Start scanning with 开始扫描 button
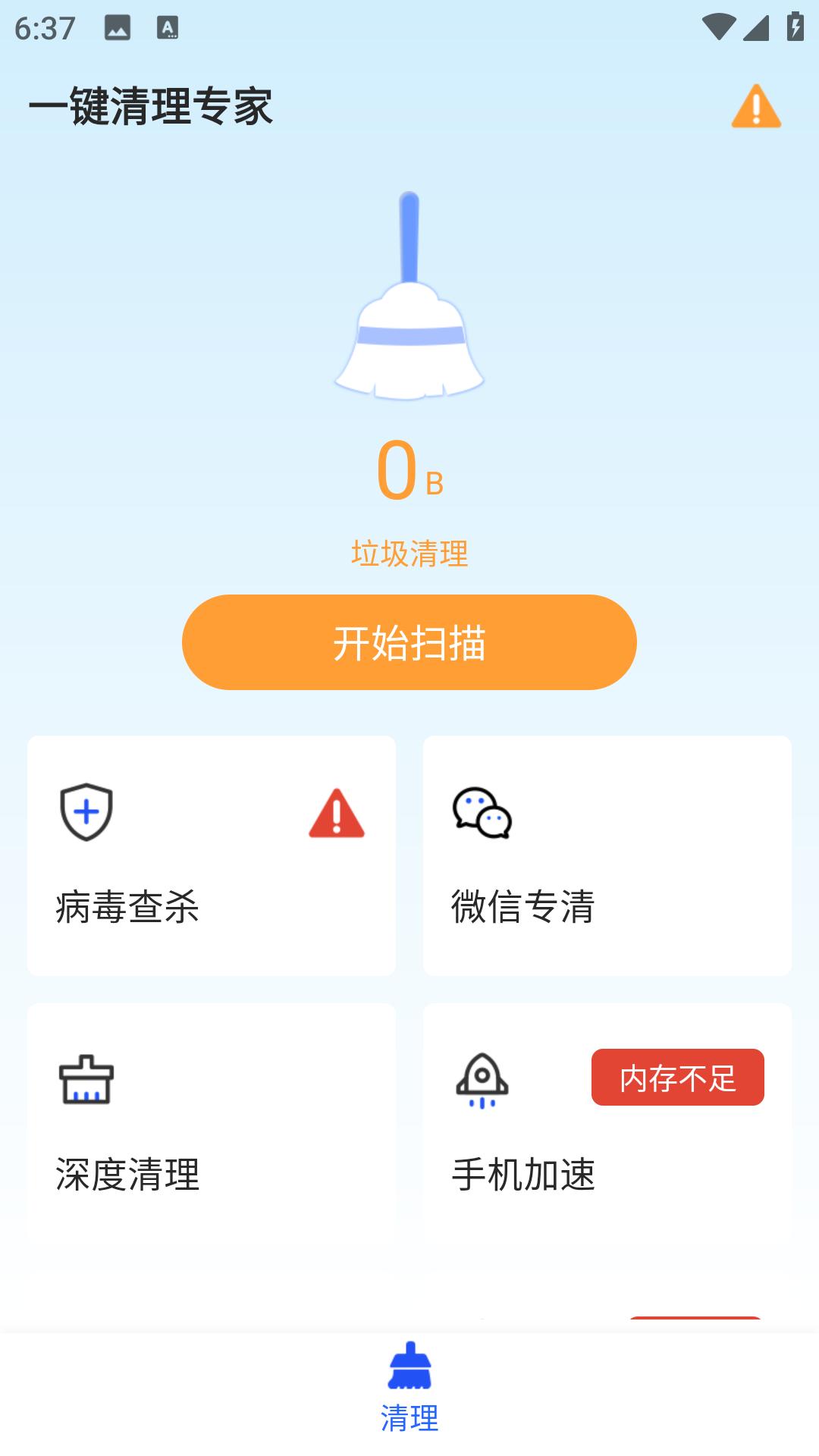 click(x=409, y=642)
